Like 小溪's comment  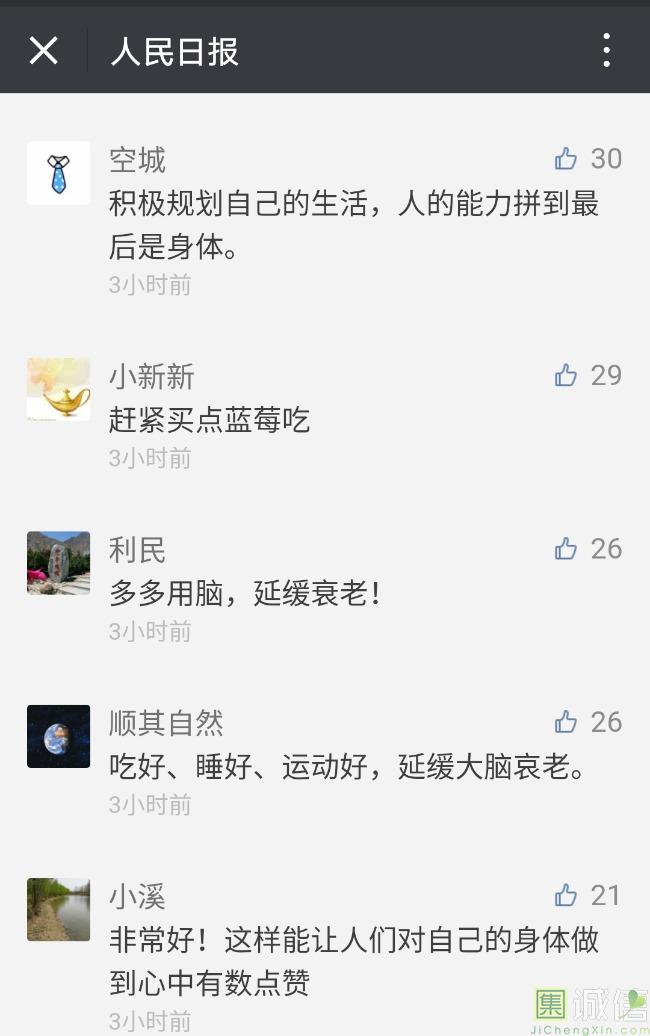point(567,895)
